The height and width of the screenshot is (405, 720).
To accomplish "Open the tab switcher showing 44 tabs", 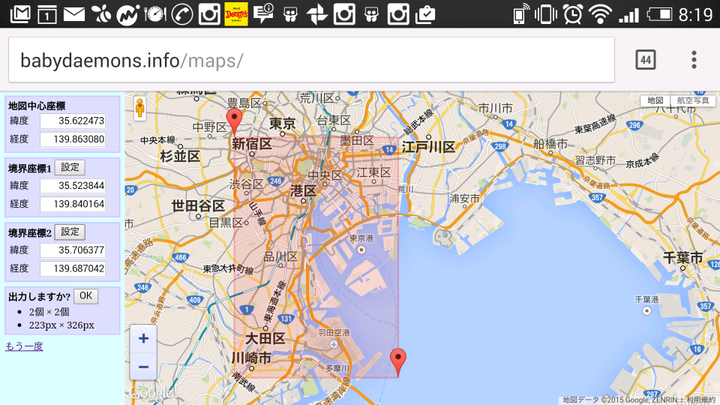I will coord(646,60).
